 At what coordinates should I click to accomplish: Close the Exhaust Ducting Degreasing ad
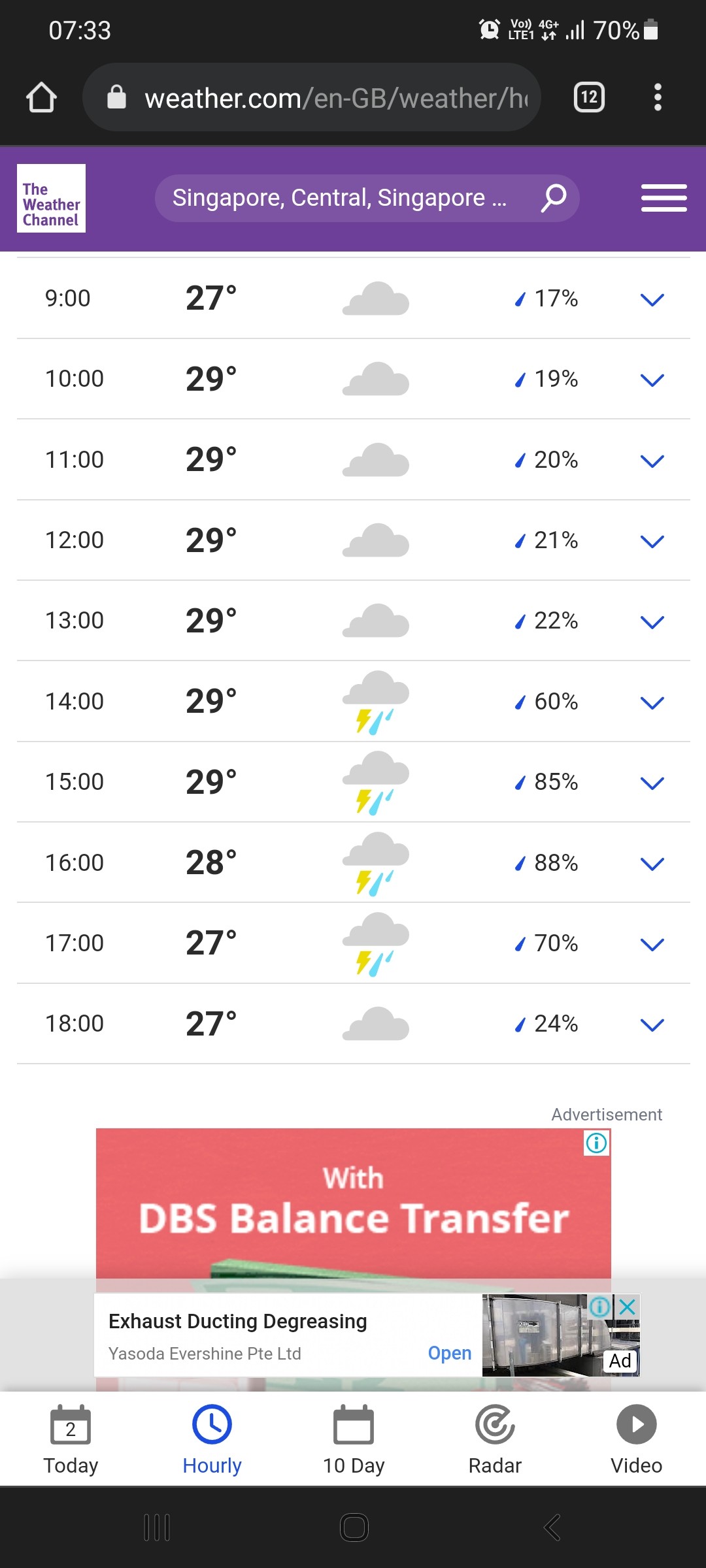(x=628, y=1307)
